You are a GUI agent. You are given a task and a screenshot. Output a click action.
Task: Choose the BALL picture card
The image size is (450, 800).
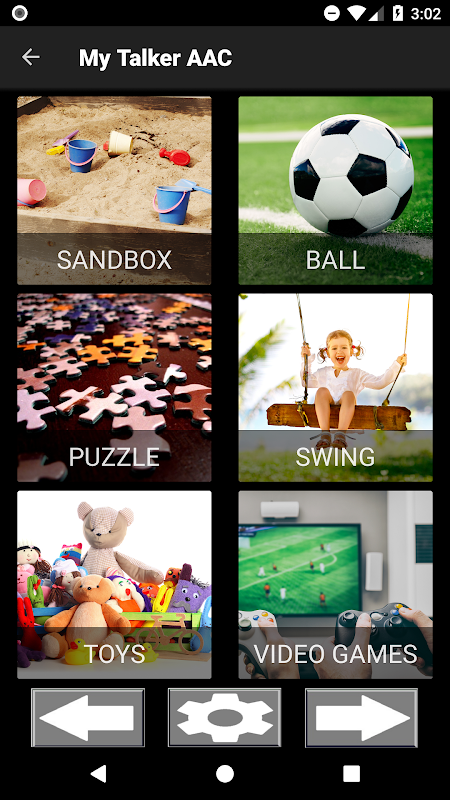point(335,190)
